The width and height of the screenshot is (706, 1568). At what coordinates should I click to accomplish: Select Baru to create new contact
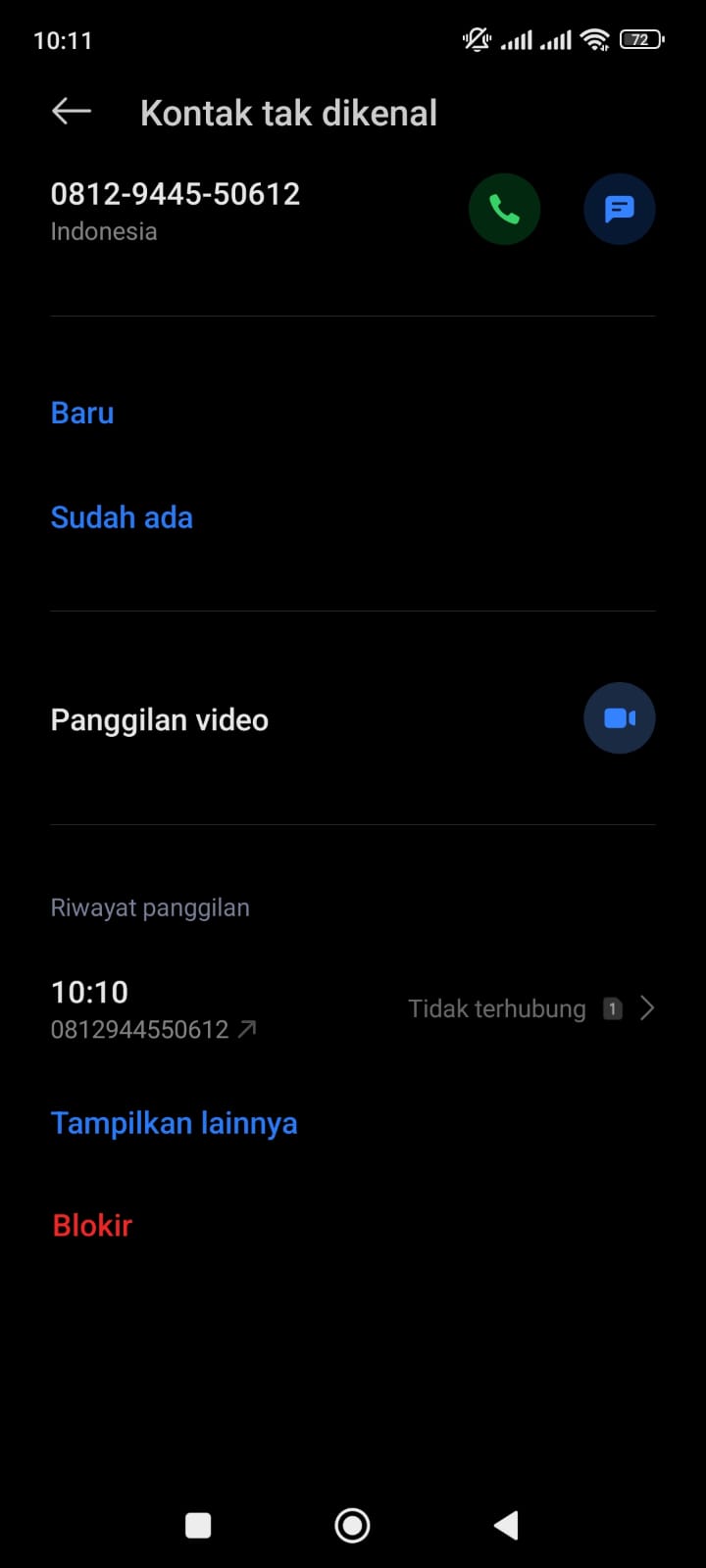81,413
